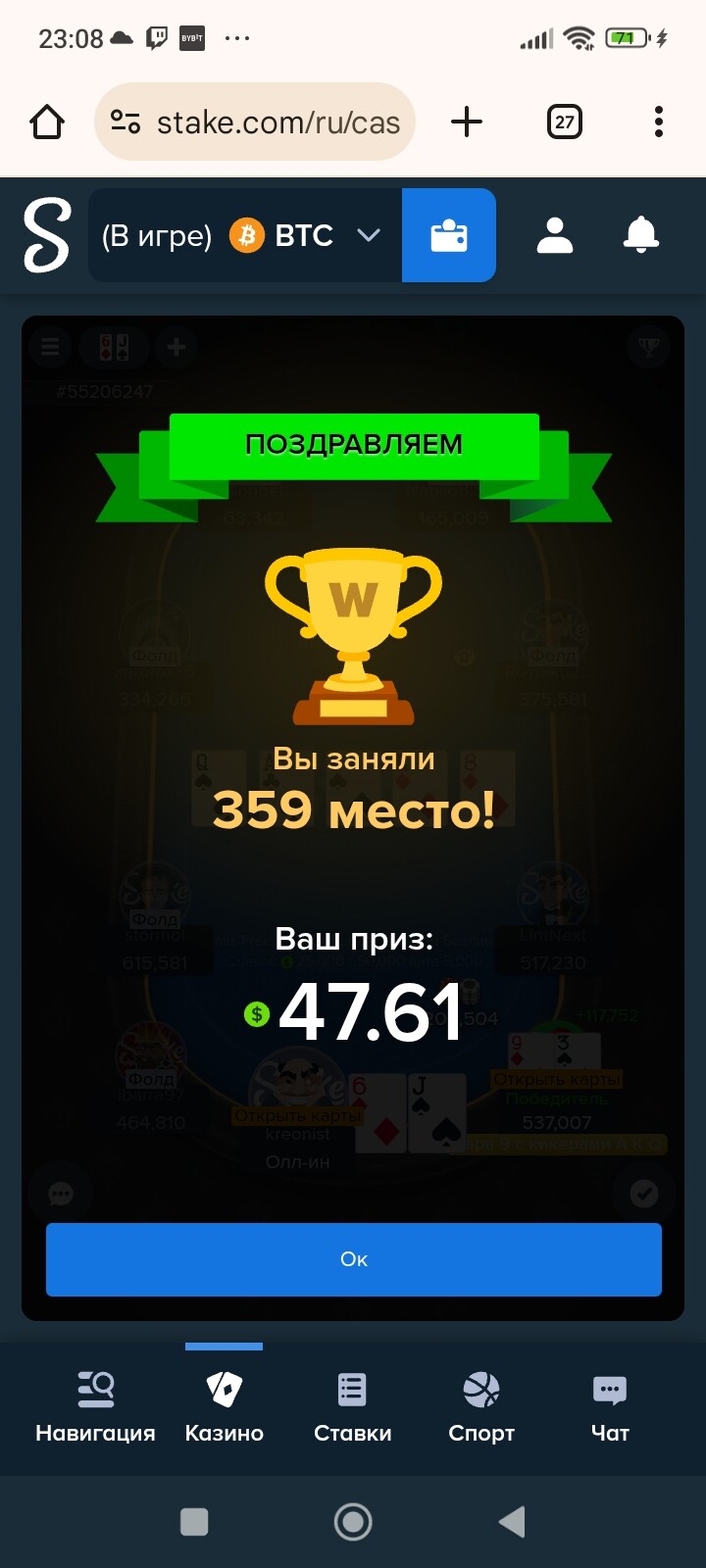Open a new browser tab
The width and height of the screenshot is (706, 1568).
click(467, 122)
